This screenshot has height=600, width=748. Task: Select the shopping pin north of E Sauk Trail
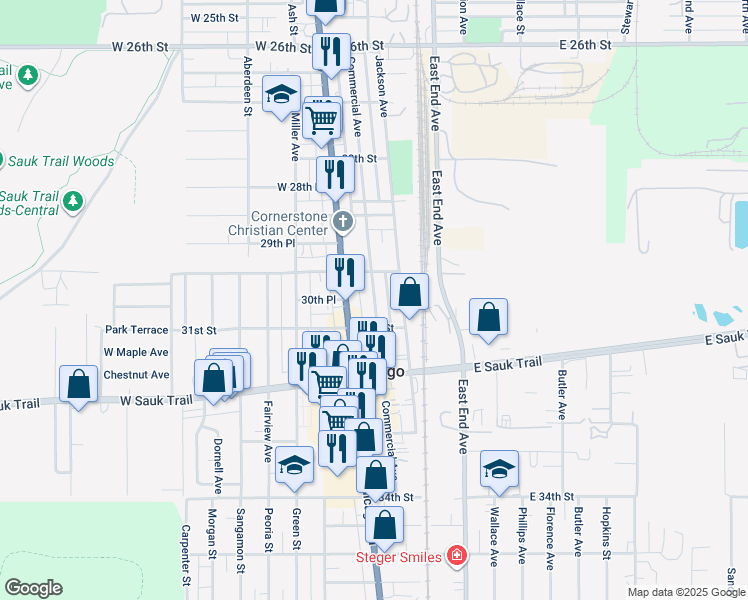[488, 321]
